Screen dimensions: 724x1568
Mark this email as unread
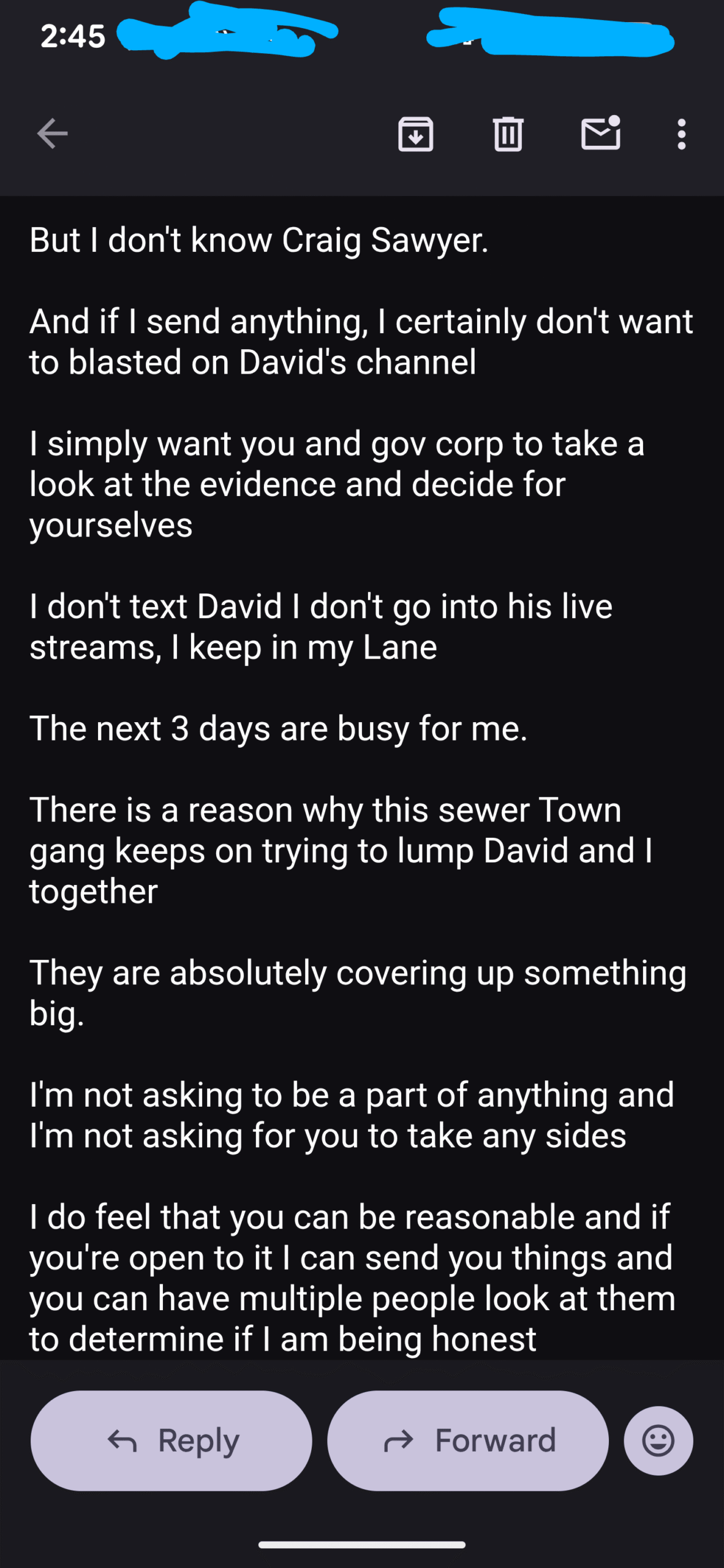tap(600, 134)
